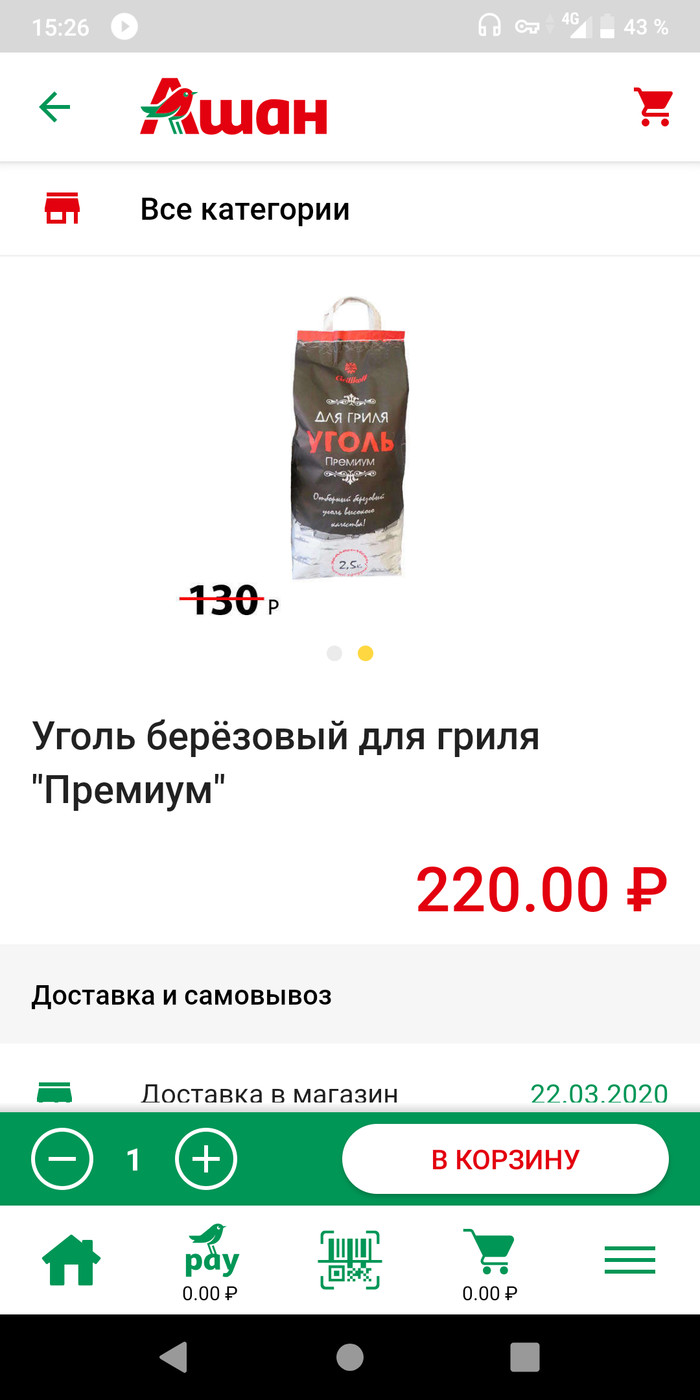Open the Pay tab
The image size is (700, 1400).
[x=210, y=1262]
